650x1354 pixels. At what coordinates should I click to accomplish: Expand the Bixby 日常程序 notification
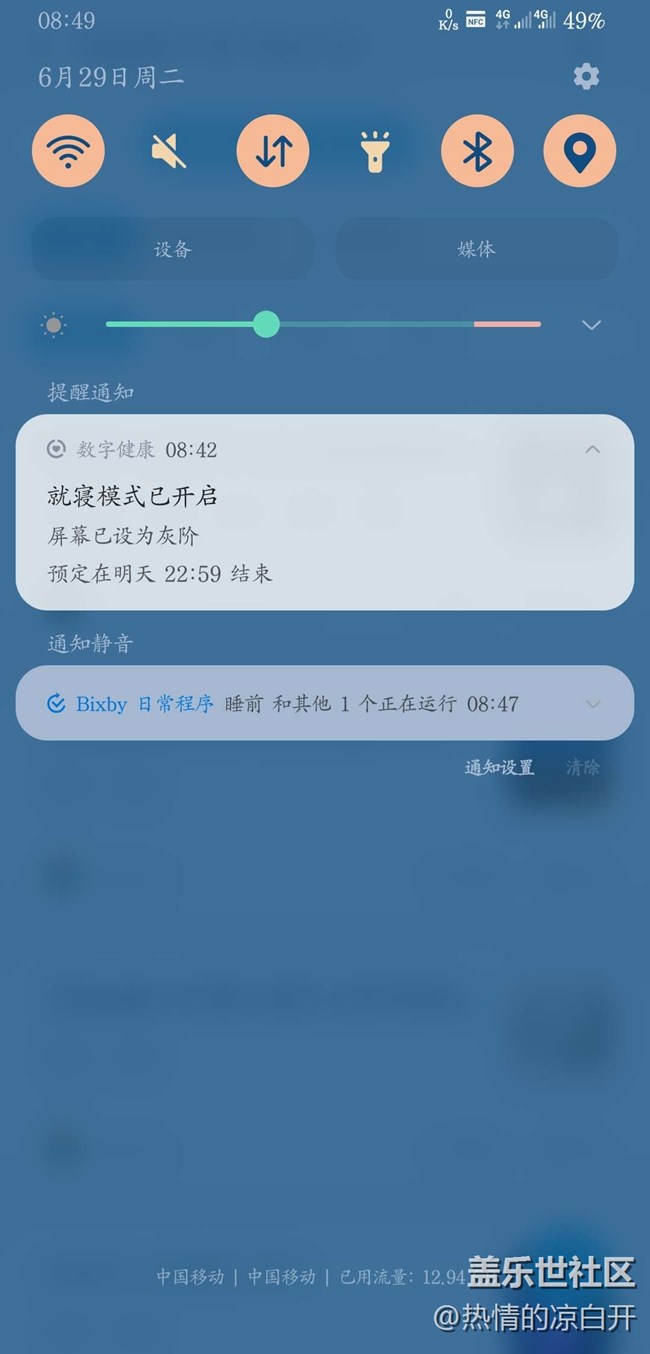(x=592, y=704)
